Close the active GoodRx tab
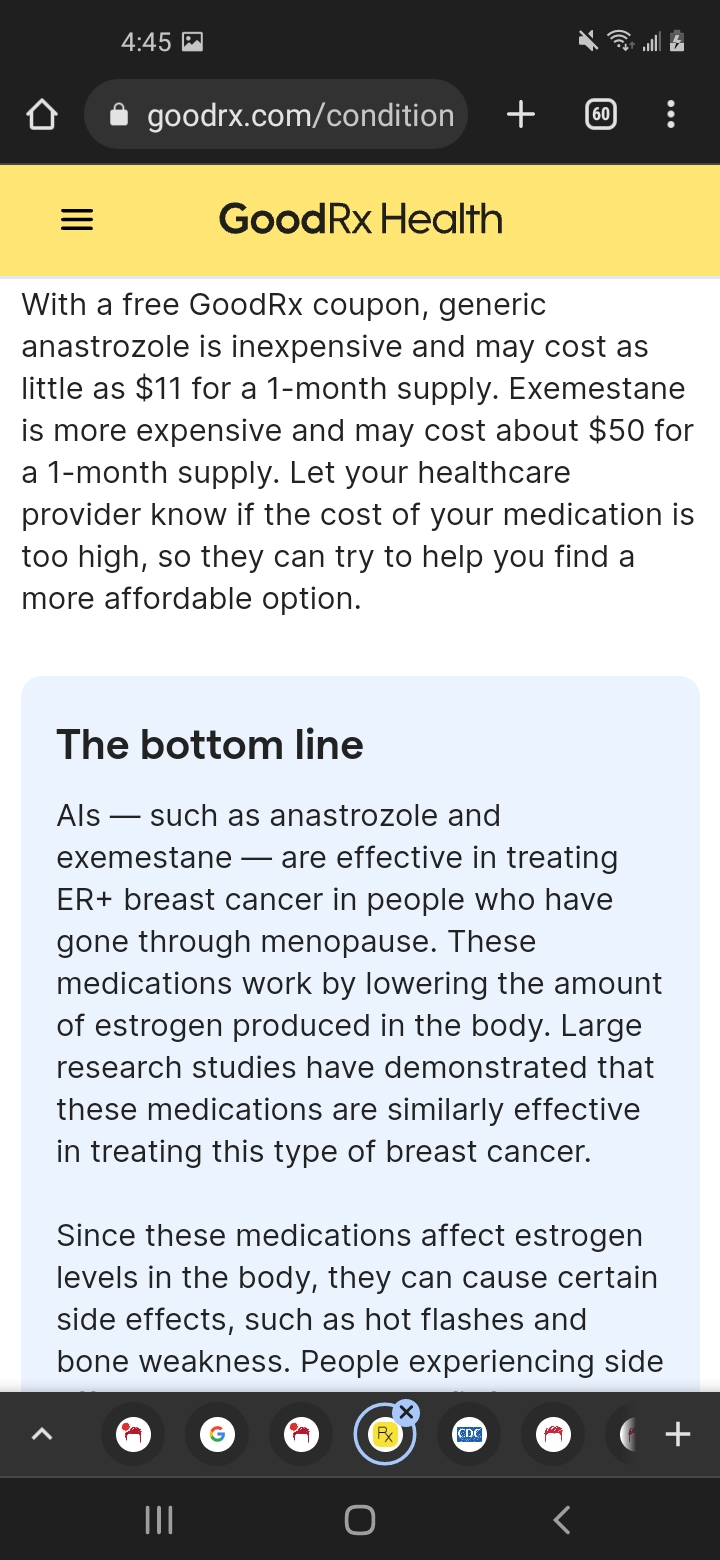The width and height of the screenshot is (720, 1560). pos(405,1412)
